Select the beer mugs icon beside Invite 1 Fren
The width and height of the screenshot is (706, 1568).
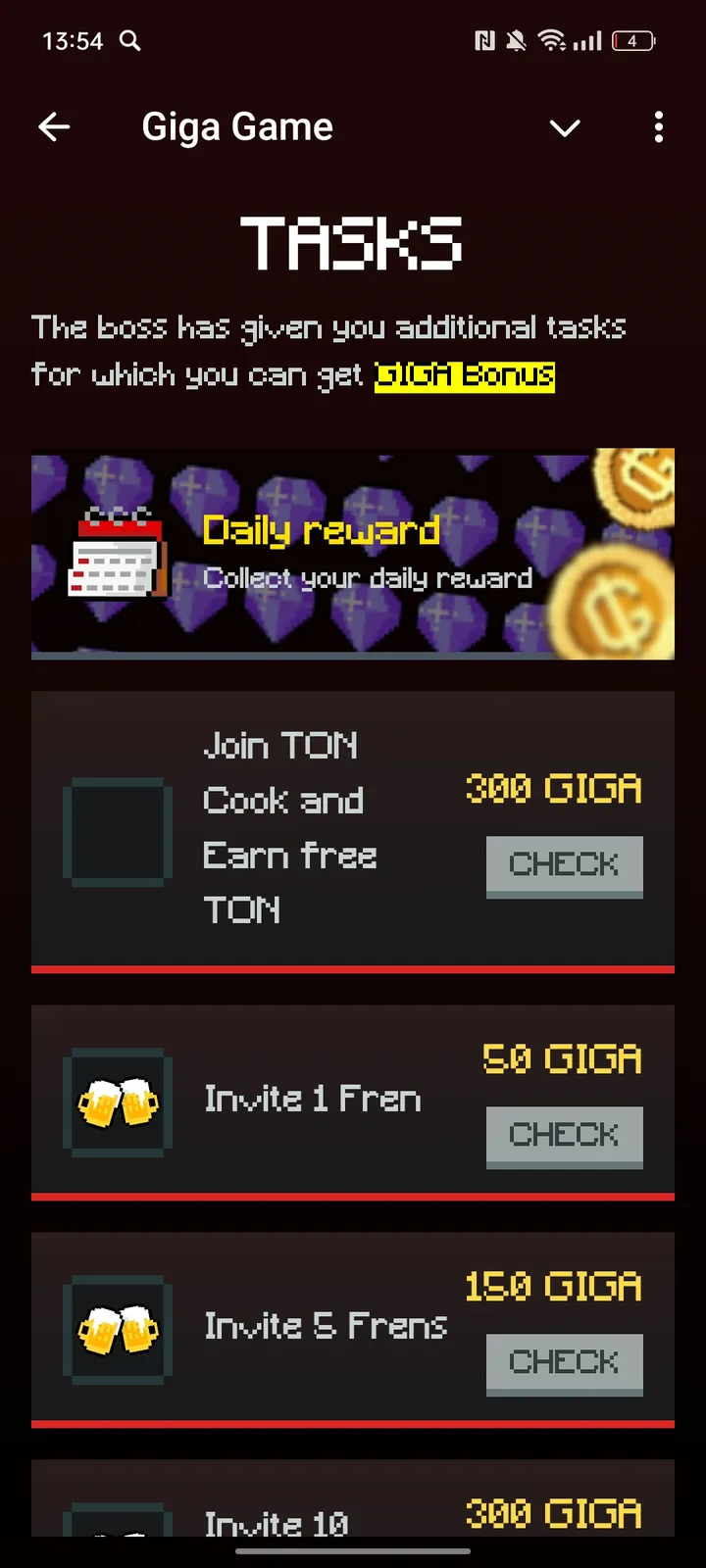click(x=117, y=1101)
